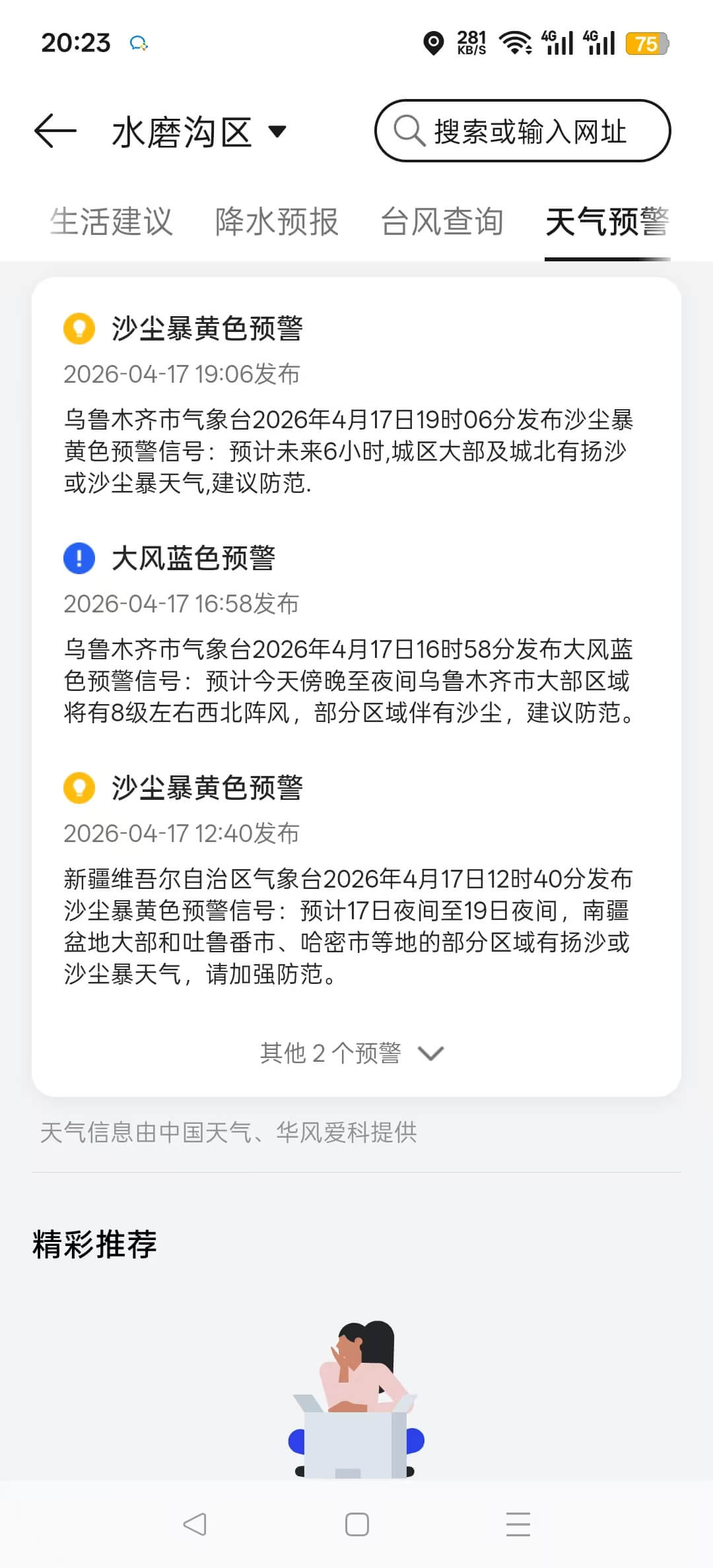The width and height of the screenshot is (713, 1568).
Task: Go back using the top-left arrow
Action: pyautogui.click(x=55, y=131)
